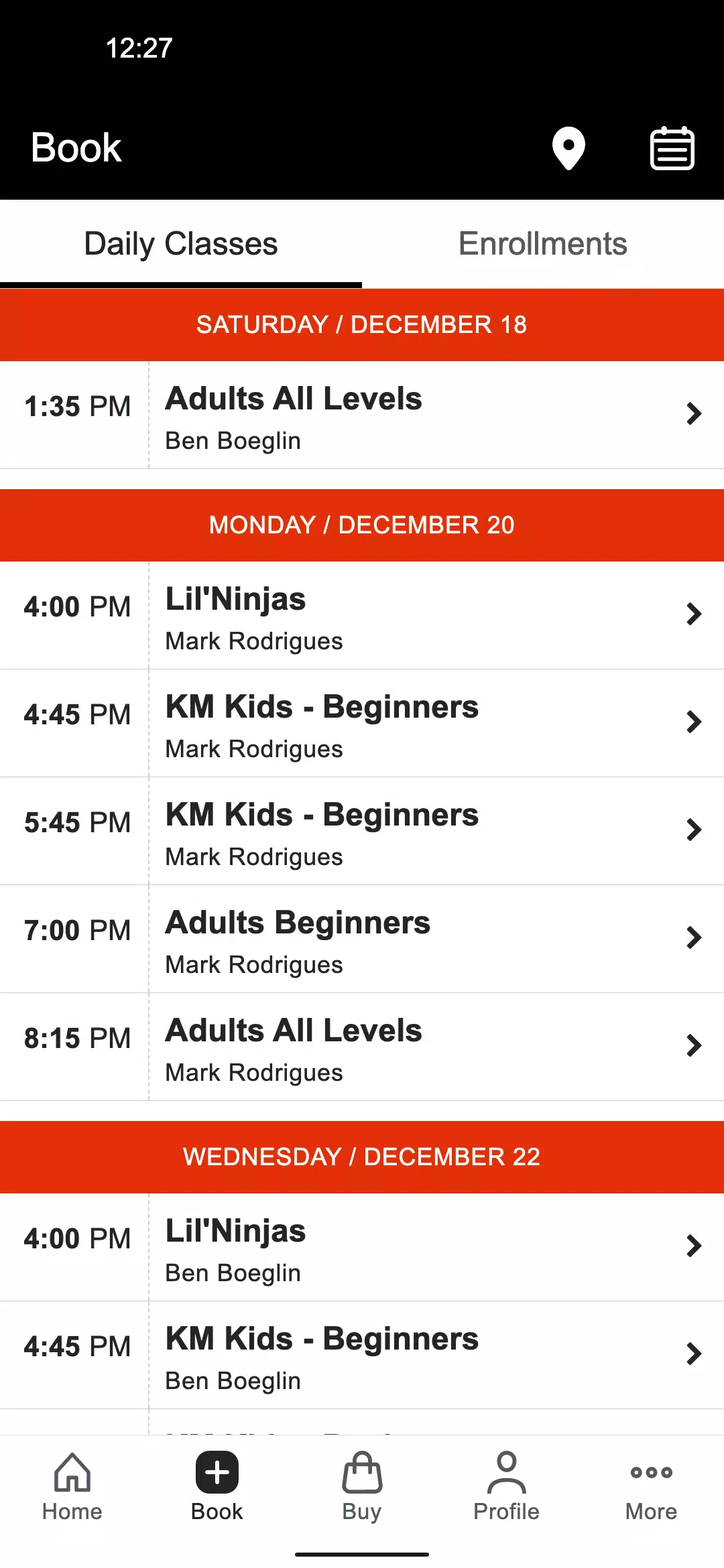Open Wednesday 4:00 PM Lil'Ninjas with Ben Boeglin
The width and height of the screenshot is (724, 1568).
click(362, 1248)
